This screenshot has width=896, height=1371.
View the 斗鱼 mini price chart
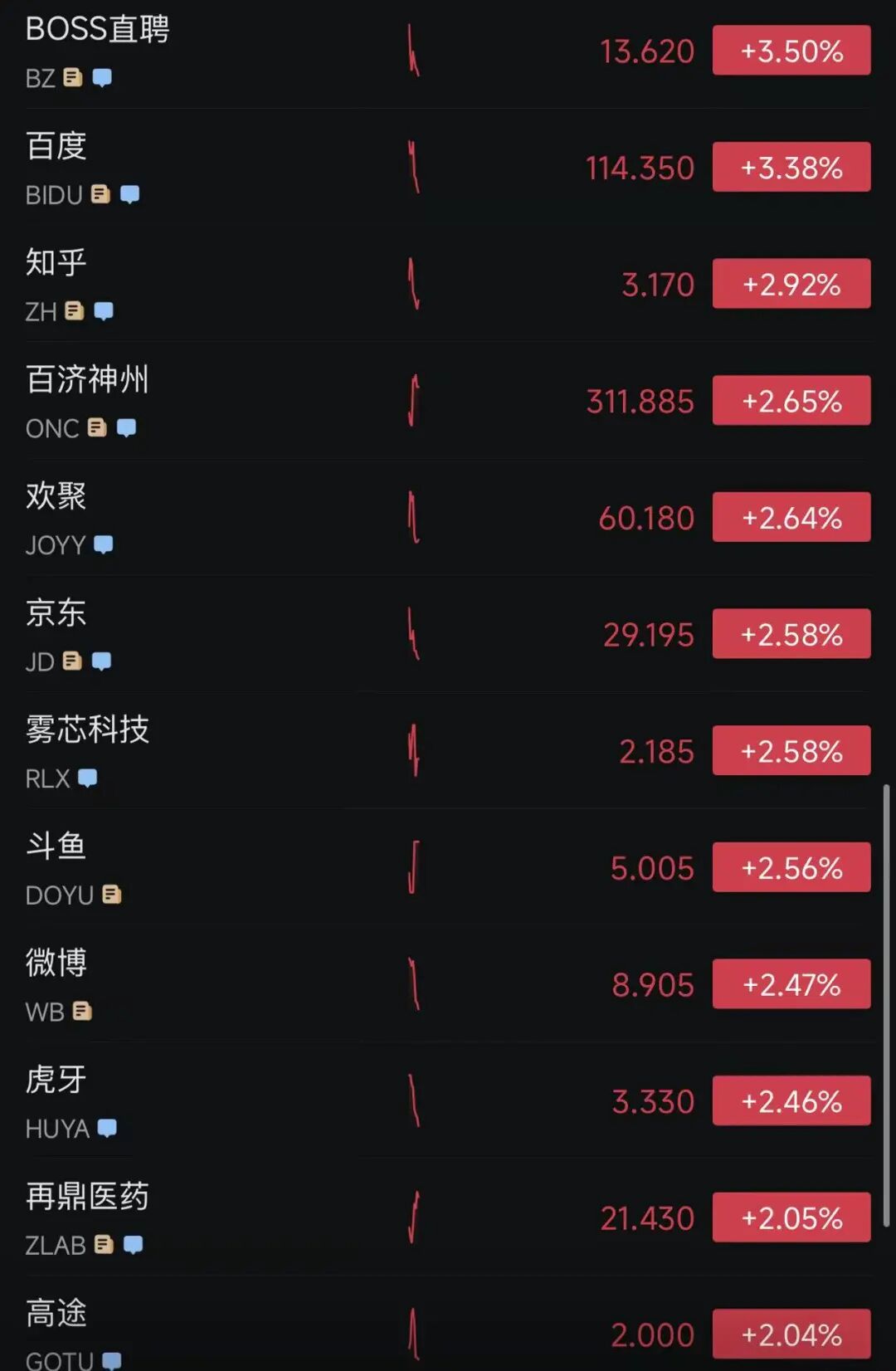pyautogui.click(x=412, y=867)
